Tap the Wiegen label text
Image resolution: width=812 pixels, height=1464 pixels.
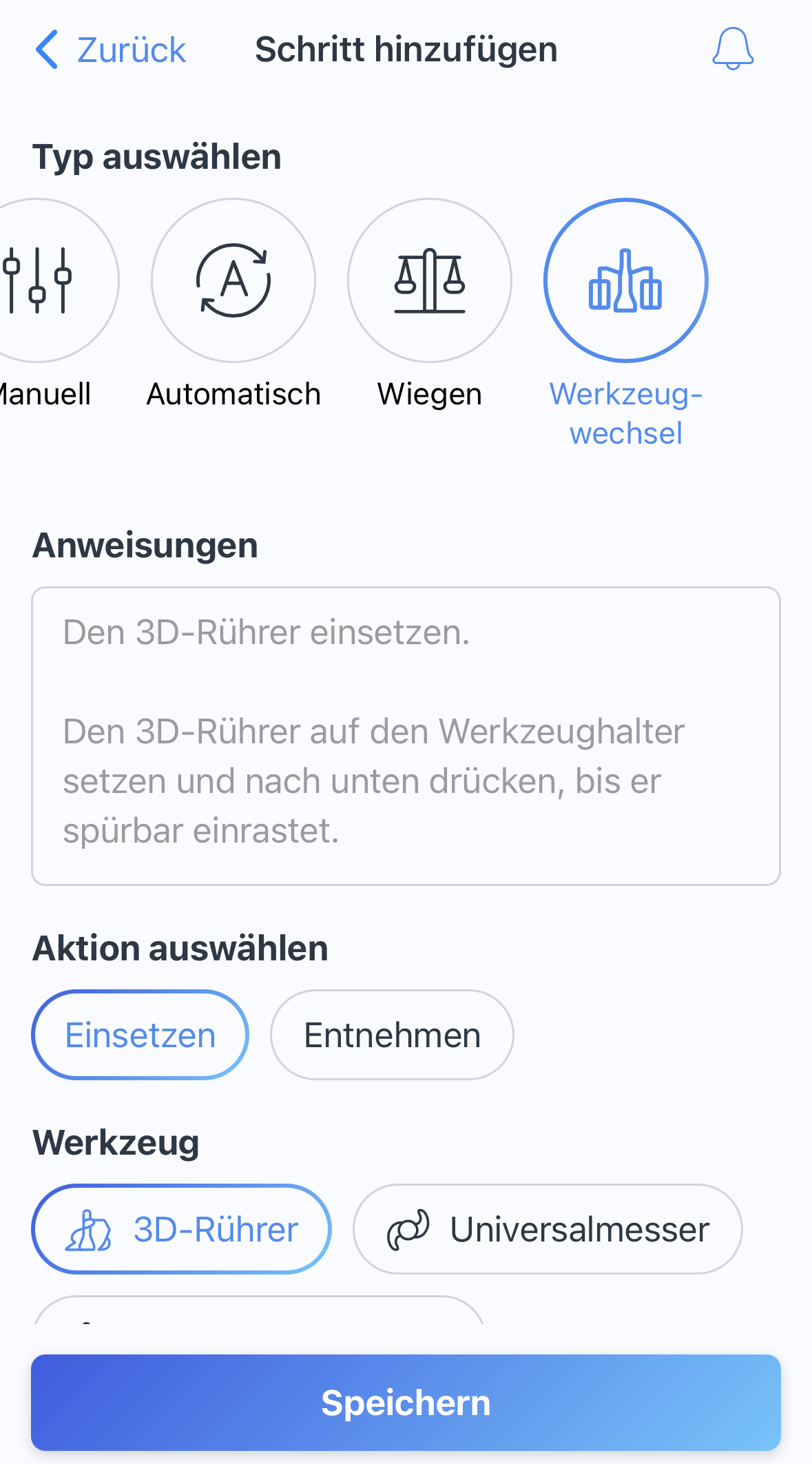(429, 393)
